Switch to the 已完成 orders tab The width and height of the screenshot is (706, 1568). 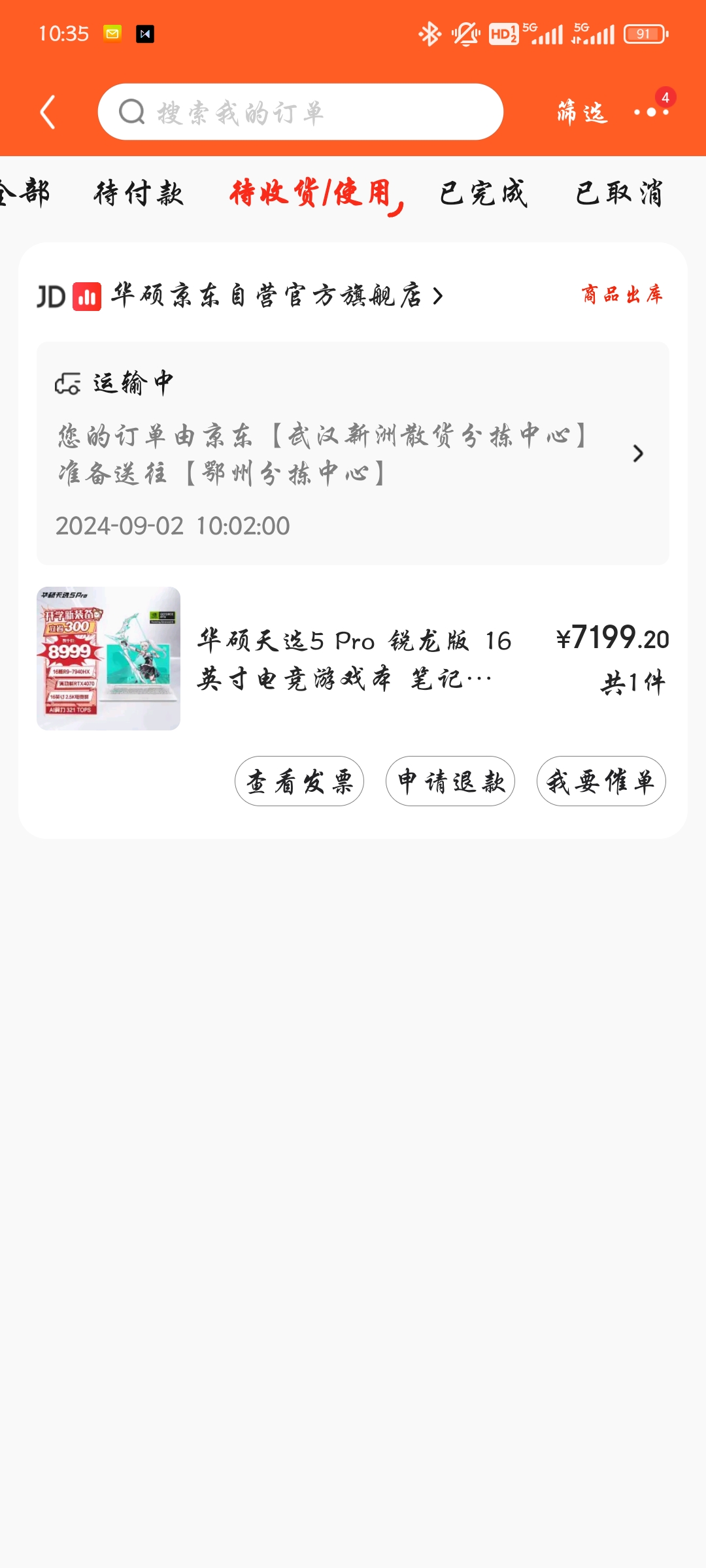tap(482, 194)
